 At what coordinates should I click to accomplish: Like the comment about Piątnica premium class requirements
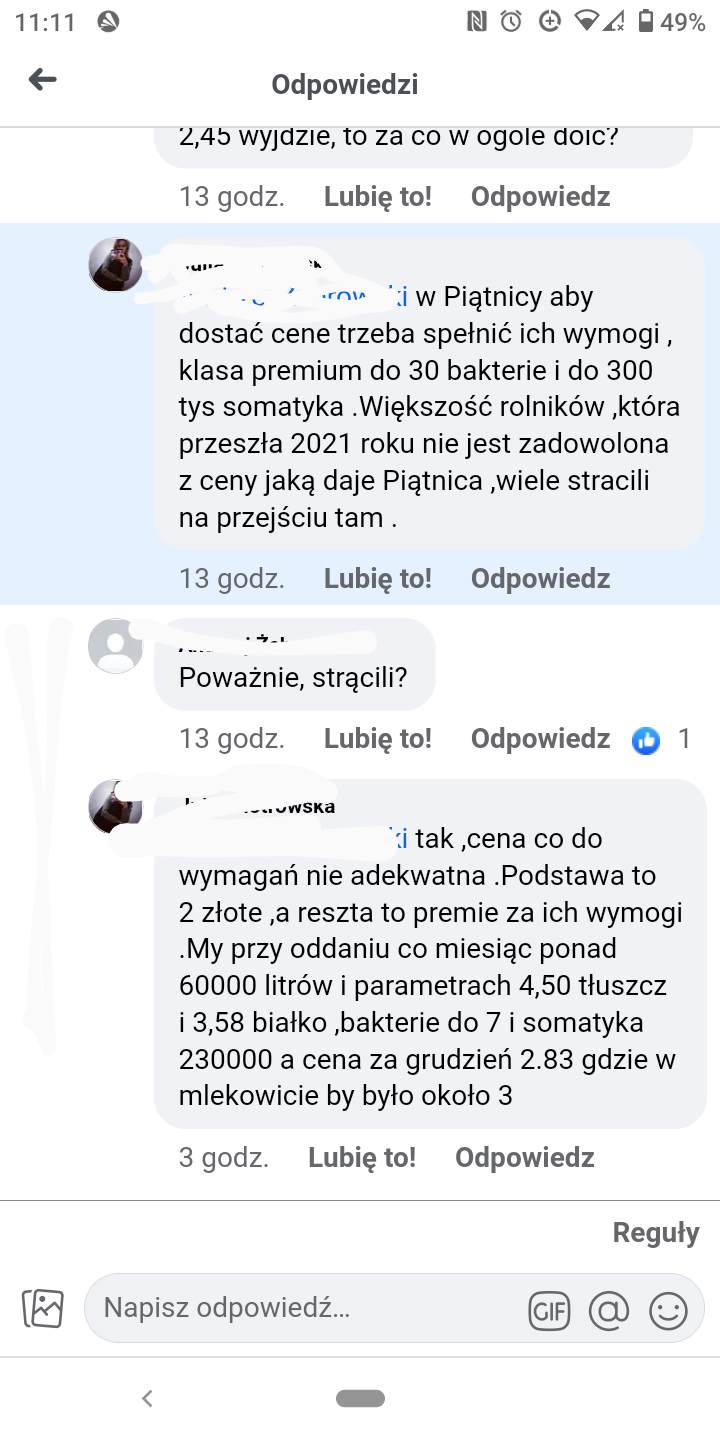[377, 578]
